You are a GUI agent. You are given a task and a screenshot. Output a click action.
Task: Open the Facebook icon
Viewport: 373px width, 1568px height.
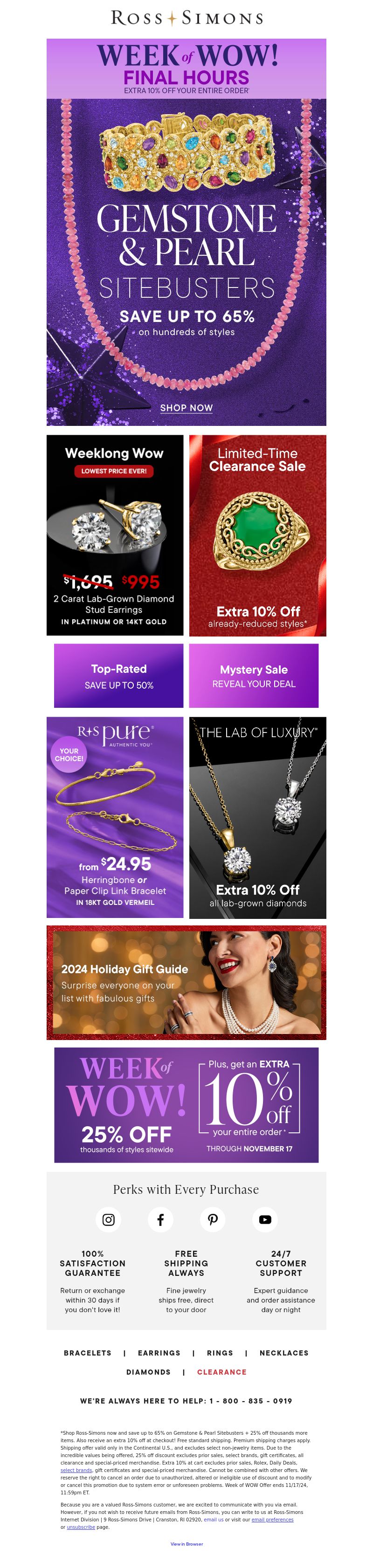point(160,1219)
